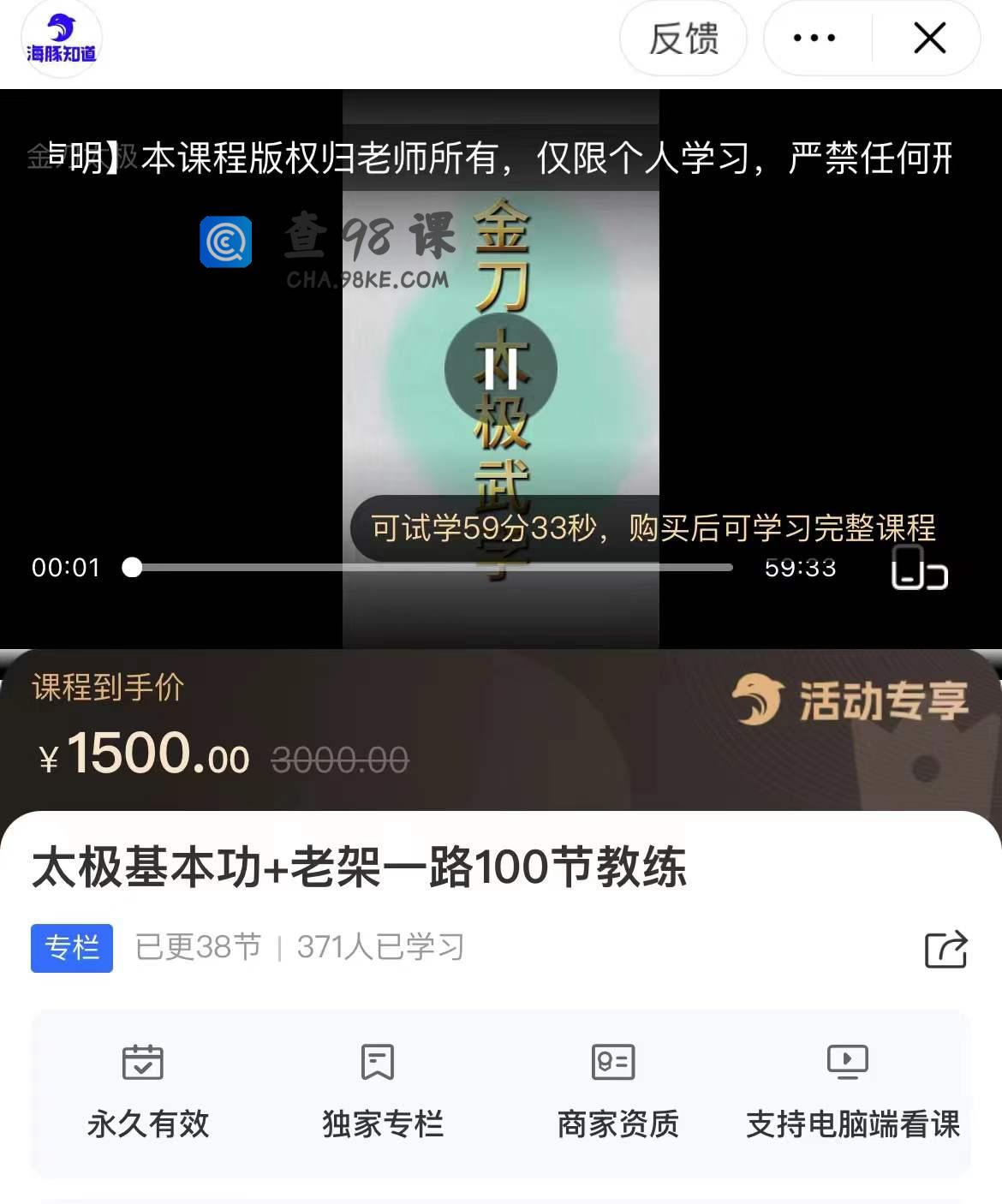This screenshot has height=1204, width=1002.
Task: Check 支持电脑端看课 desktop viewing info
Action: (x=852, y=1092)
